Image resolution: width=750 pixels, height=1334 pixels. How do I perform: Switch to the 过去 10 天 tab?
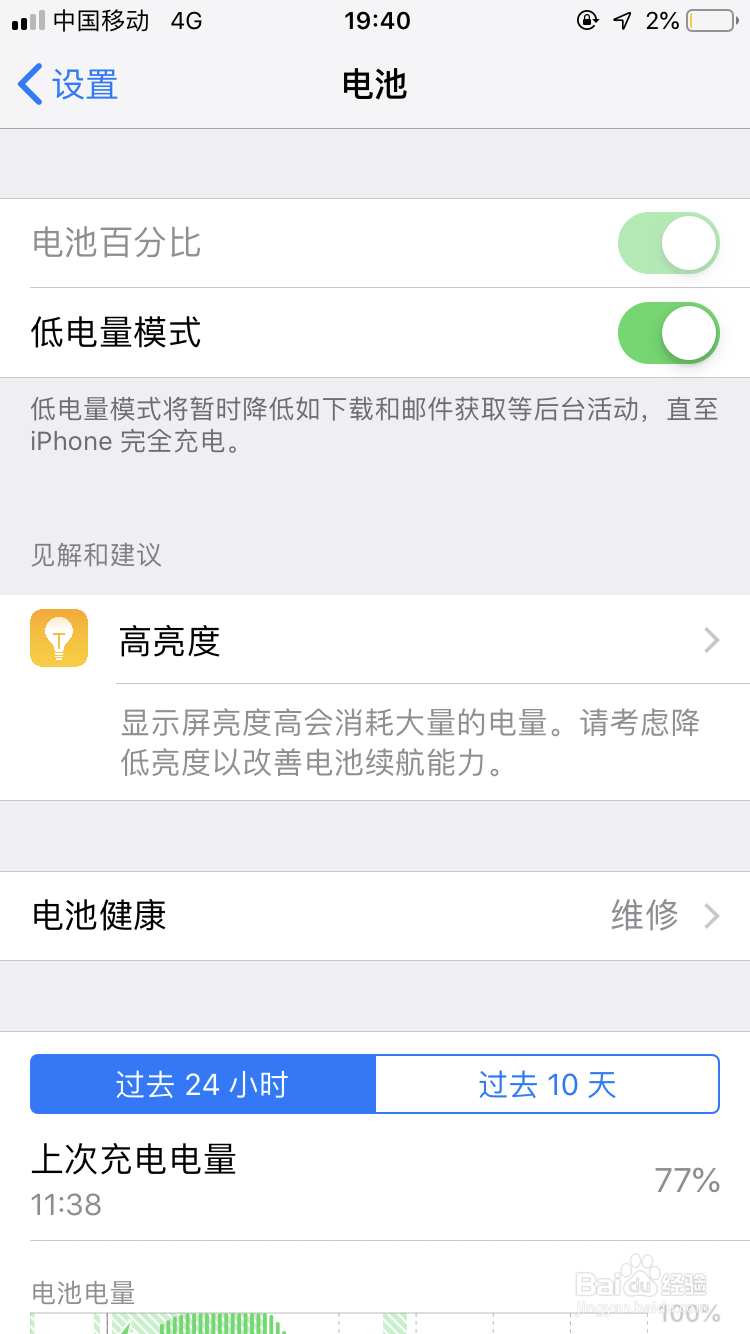547,1084
